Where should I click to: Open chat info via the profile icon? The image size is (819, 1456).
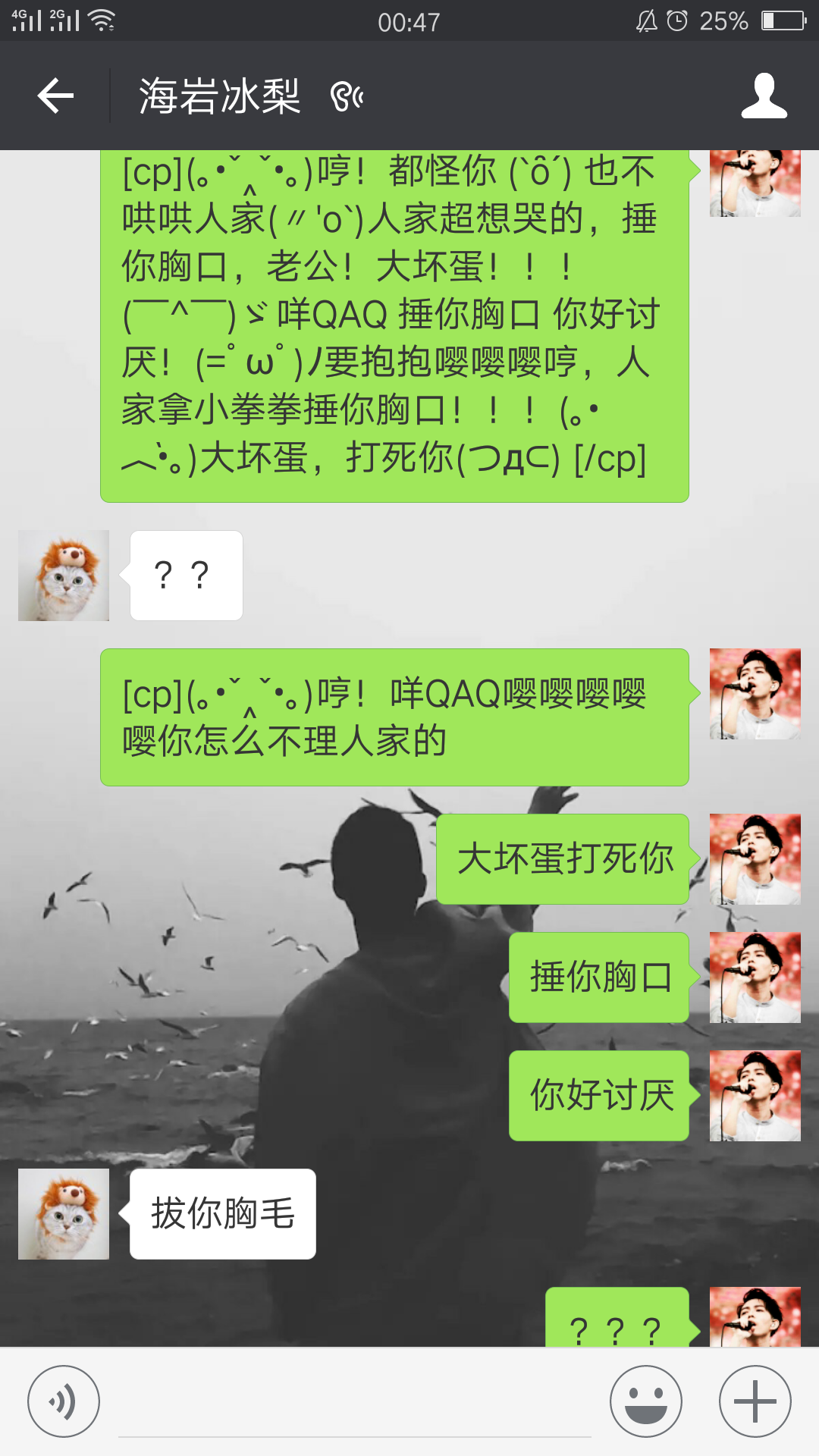(764, 96)
